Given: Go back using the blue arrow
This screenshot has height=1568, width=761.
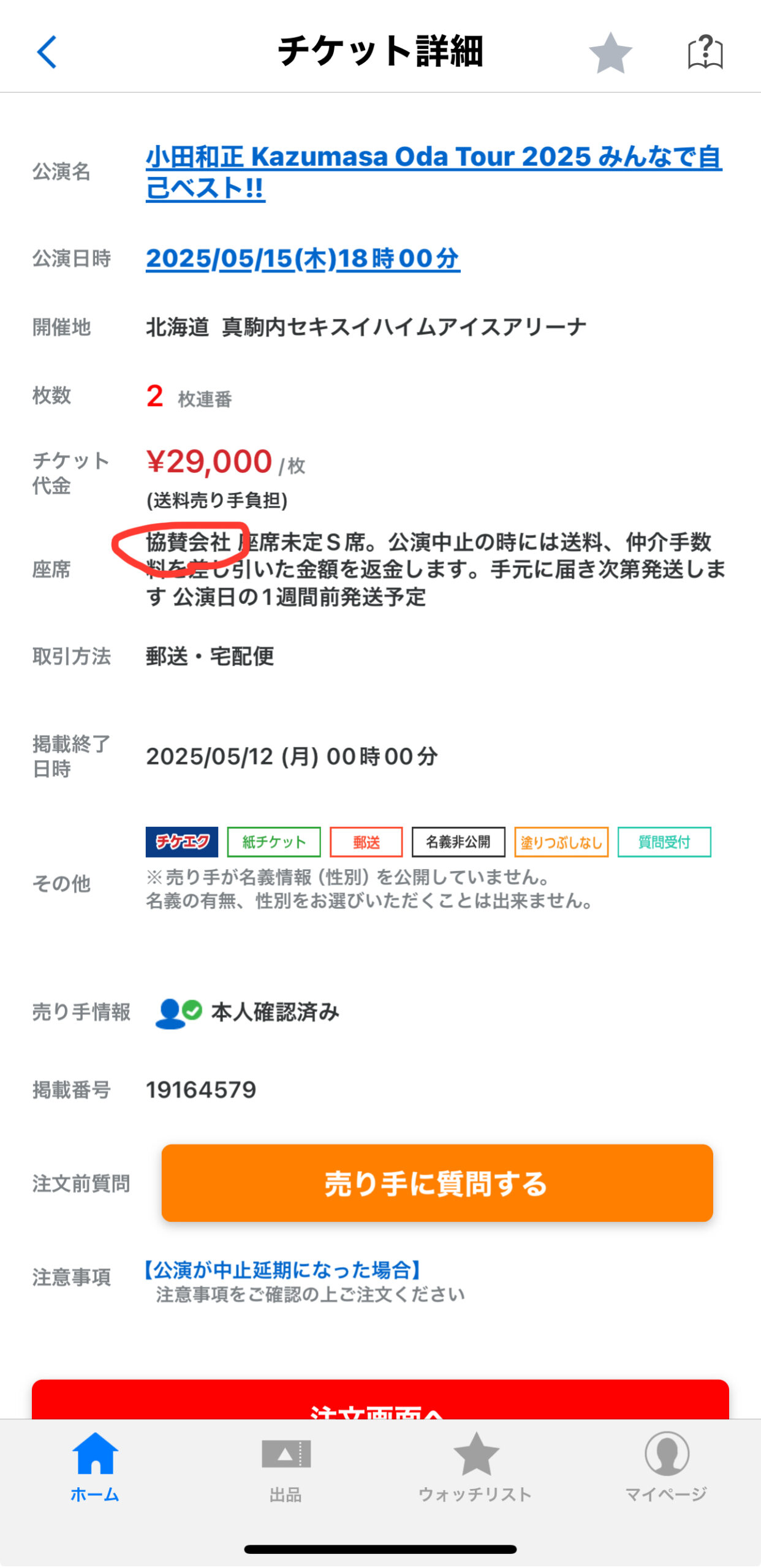Looking at the screenshot, I should click(47, 52).
